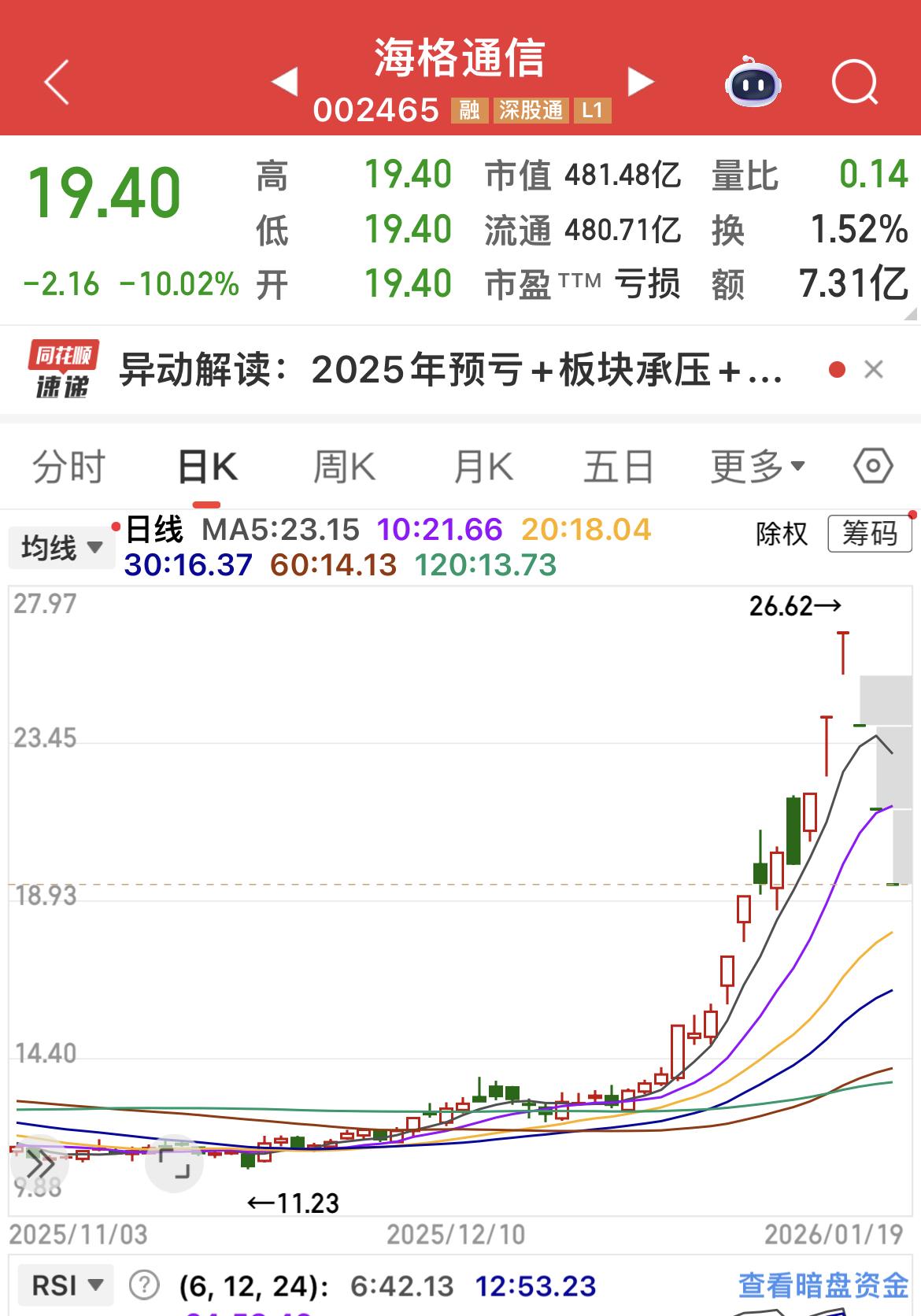This screenshot has height=1316, width=921.
Task: Tap the right arrow to view next stock
Action: tap(640, 81)
